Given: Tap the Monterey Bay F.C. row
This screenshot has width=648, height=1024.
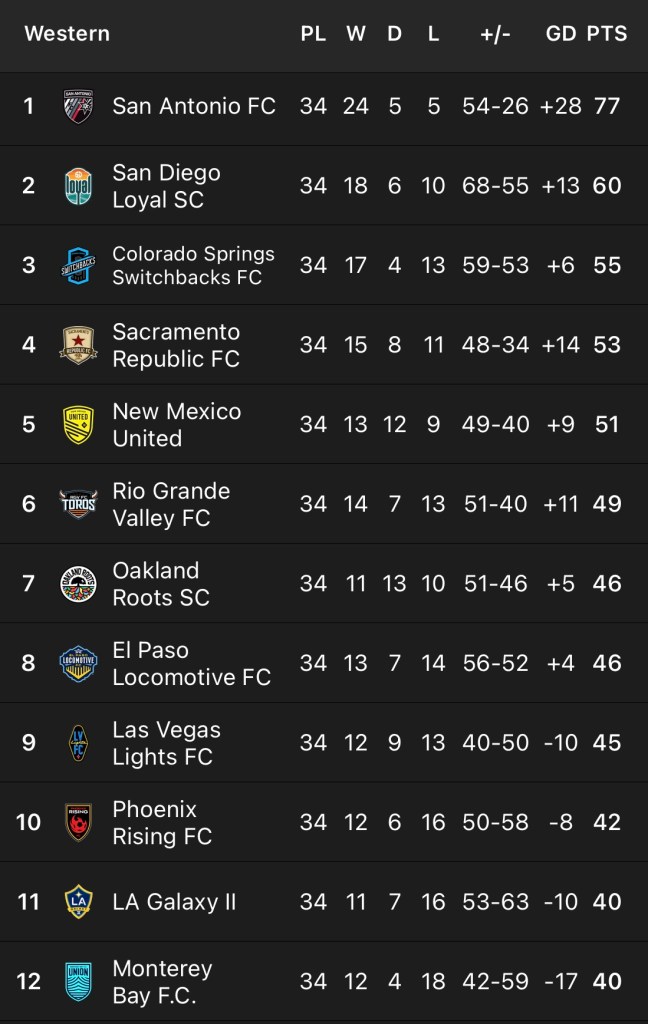Looking at the screenshot, I should (162, 982).
